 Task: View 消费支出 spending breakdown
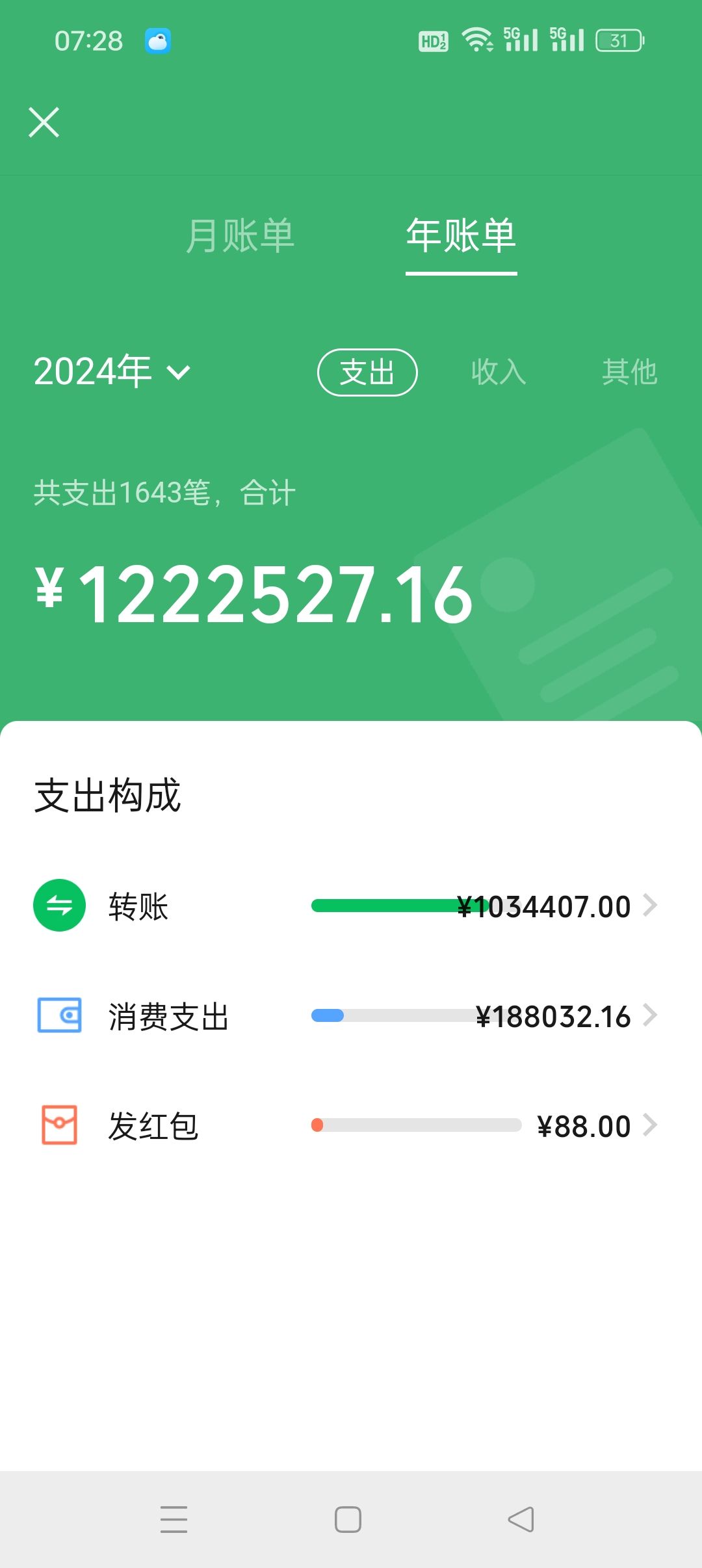[351, 1015]
